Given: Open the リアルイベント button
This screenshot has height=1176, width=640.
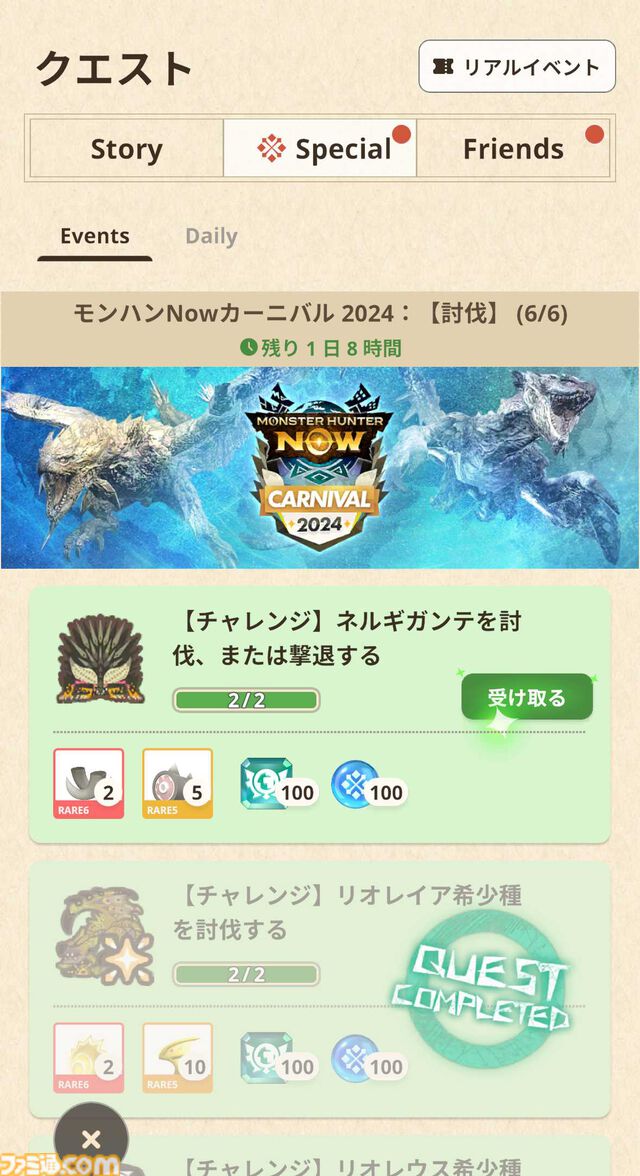Looking at the screenshot, I should (x=517, y=67).
